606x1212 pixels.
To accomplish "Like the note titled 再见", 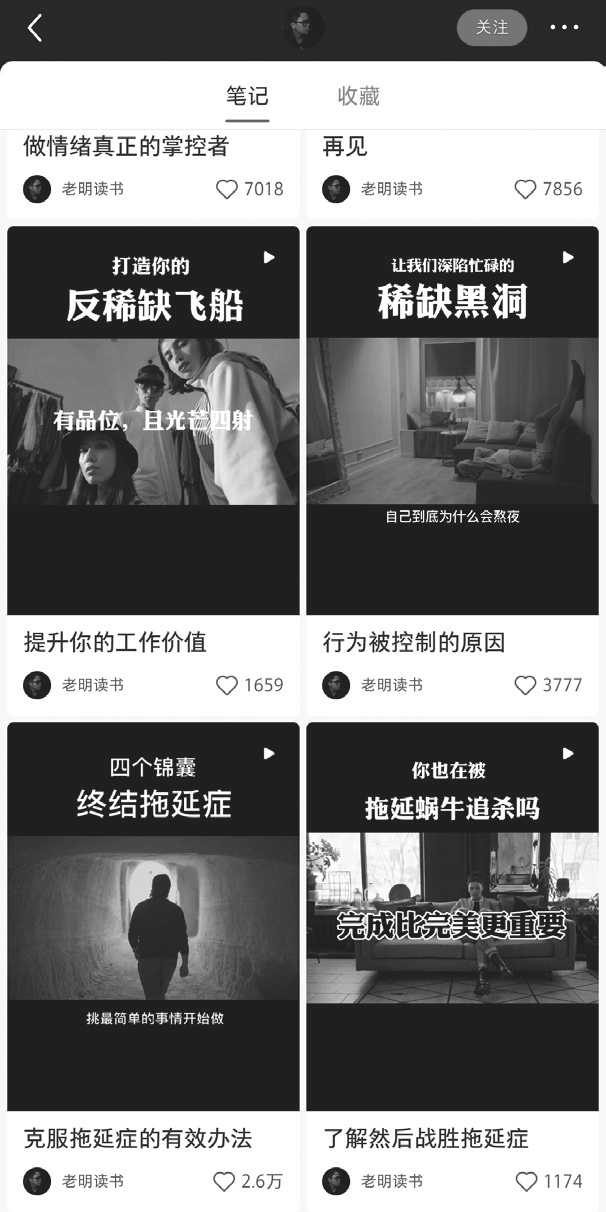I will [x=525, y=189].
